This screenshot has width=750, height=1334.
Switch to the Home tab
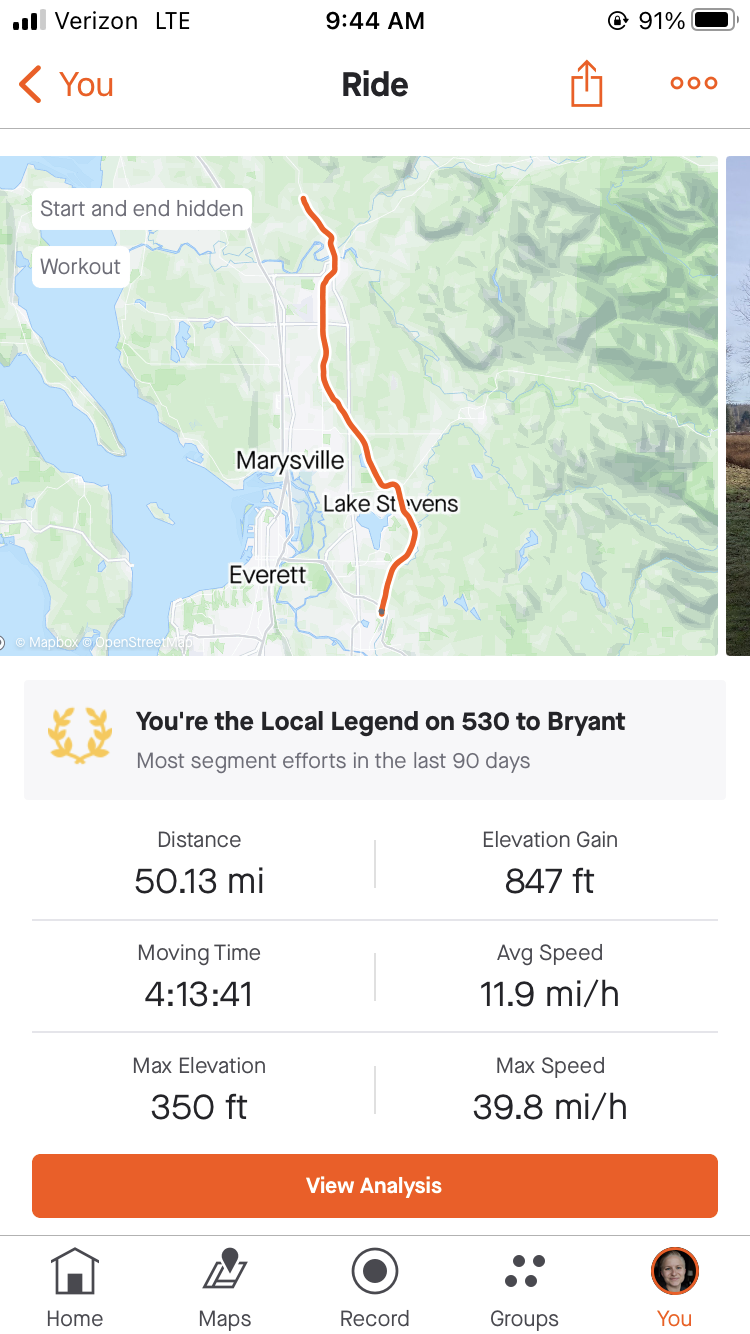[x=75, y=1288]
